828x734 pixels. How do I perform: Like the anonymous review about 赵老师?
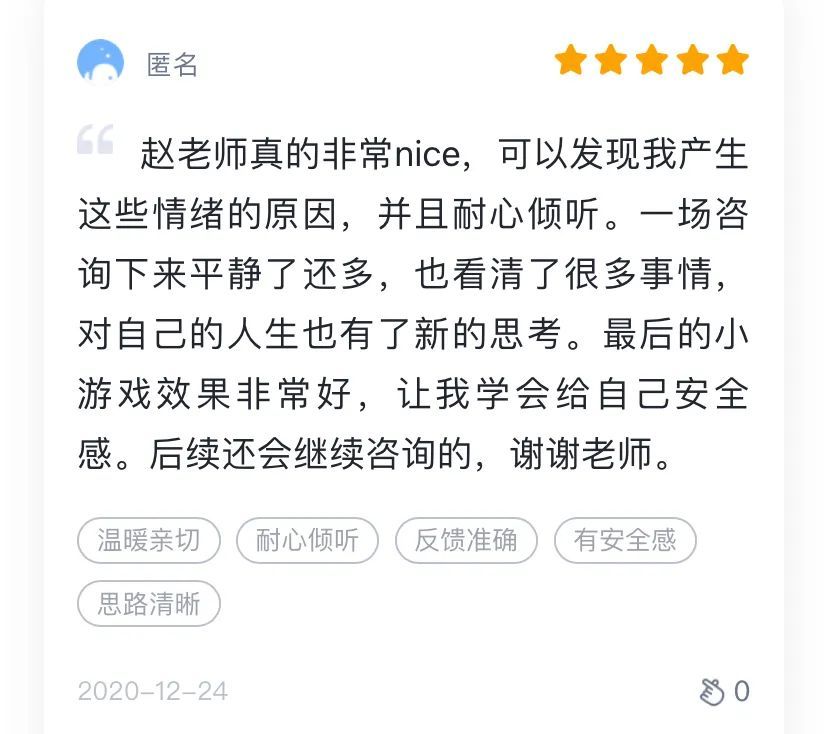coord(713,691)
